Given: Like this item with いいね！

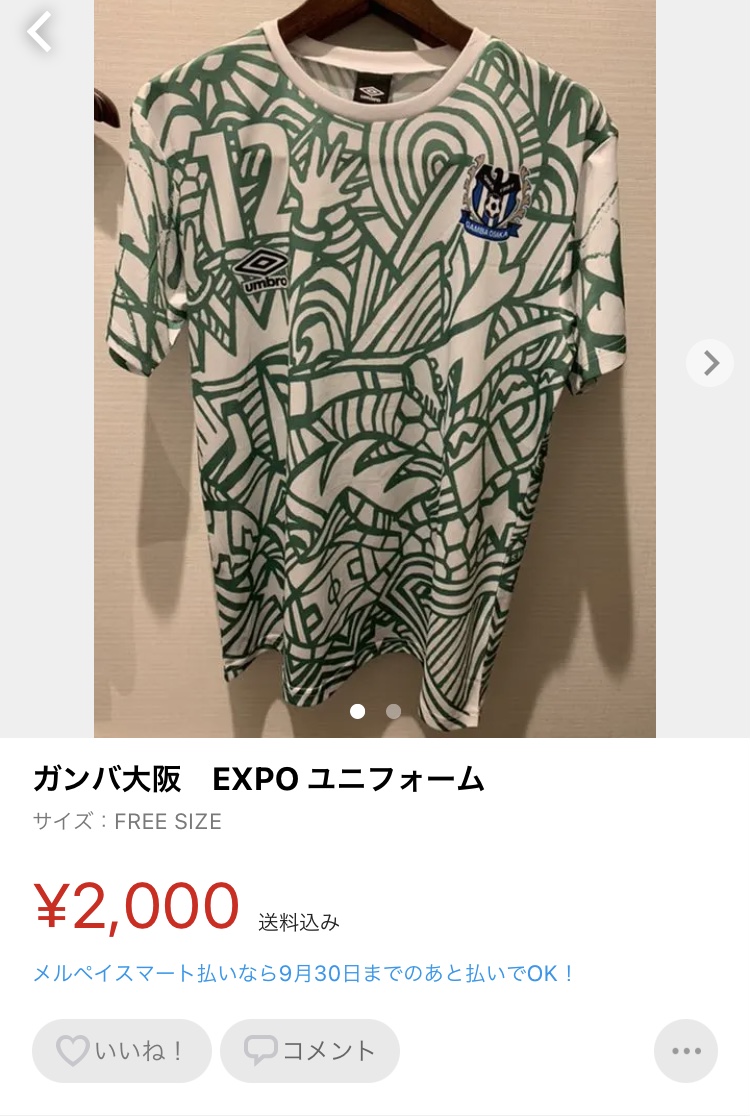Looking at the screenshot, I should [121, 1051].
